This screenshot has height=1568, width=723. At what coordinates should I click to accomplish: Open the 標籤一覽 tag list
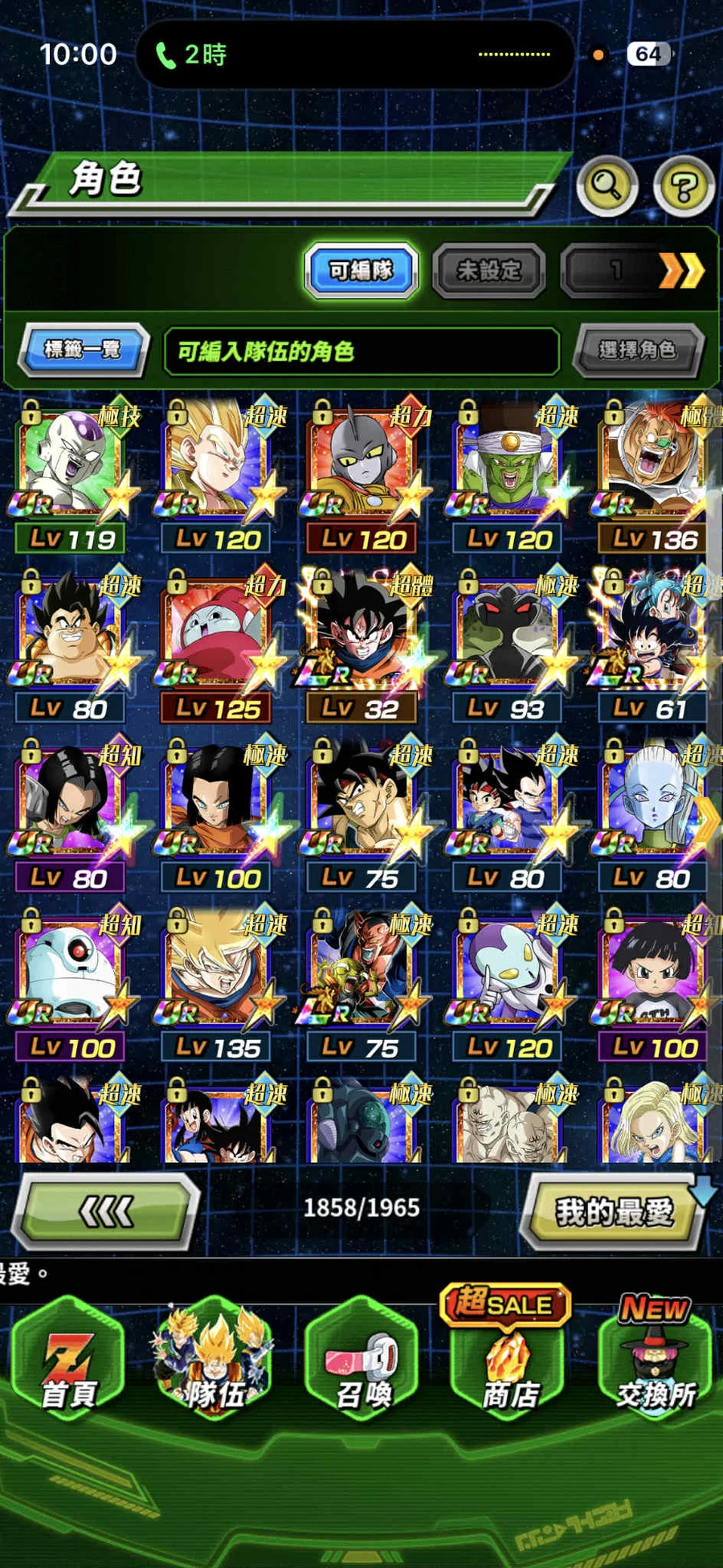pos(82,350)
